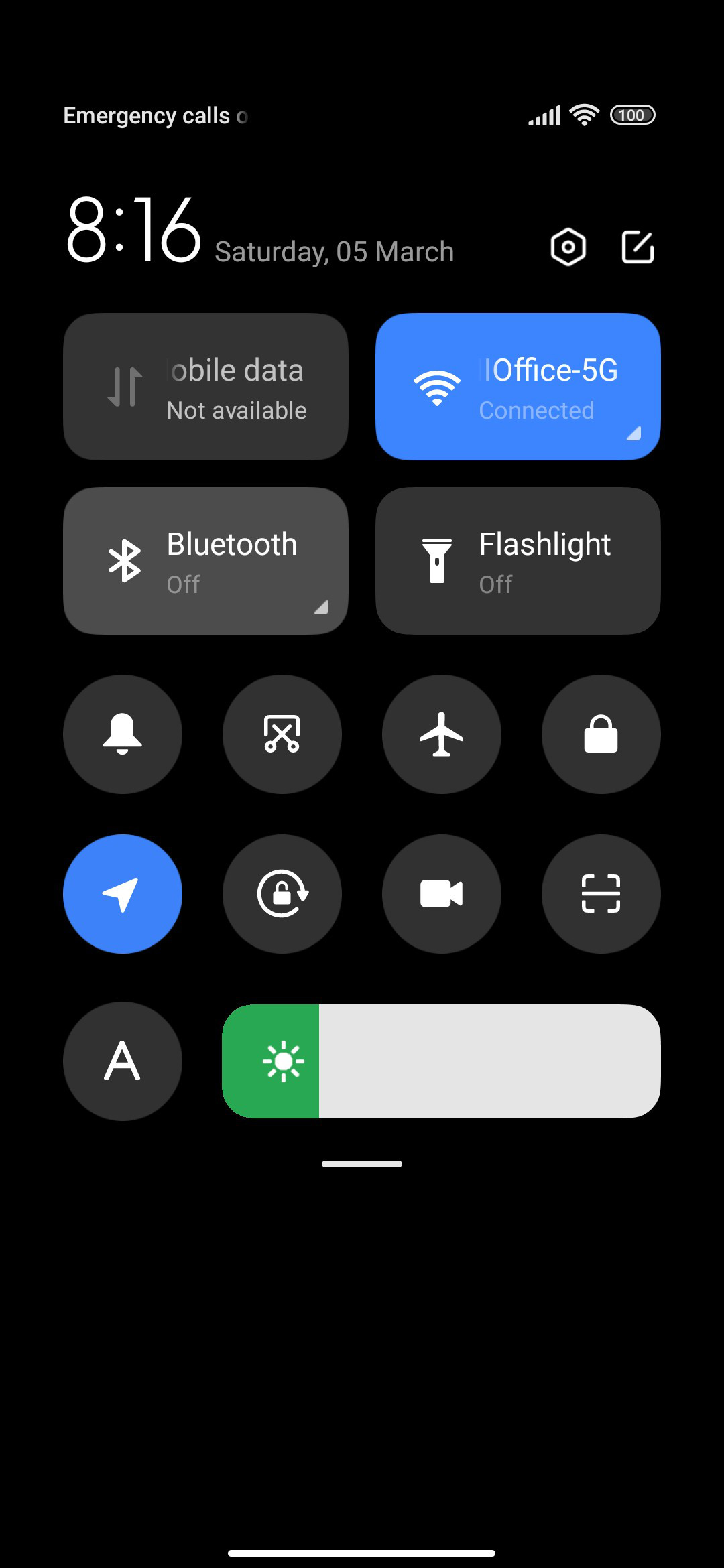Disable the location arrow toggle
The image size is (724, 1568).
[123, 894]
